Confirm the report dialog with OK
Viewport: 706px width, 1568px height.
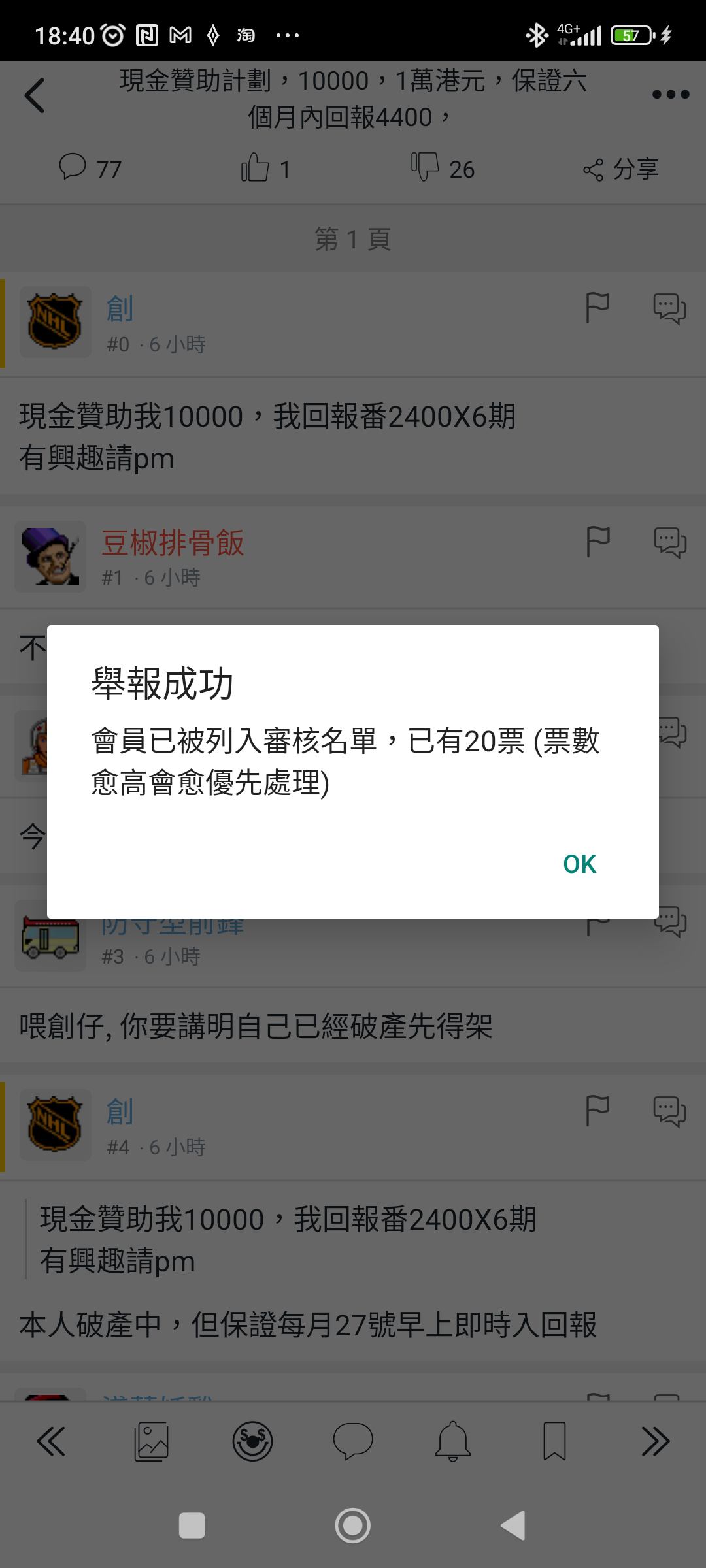pos(579,864)
